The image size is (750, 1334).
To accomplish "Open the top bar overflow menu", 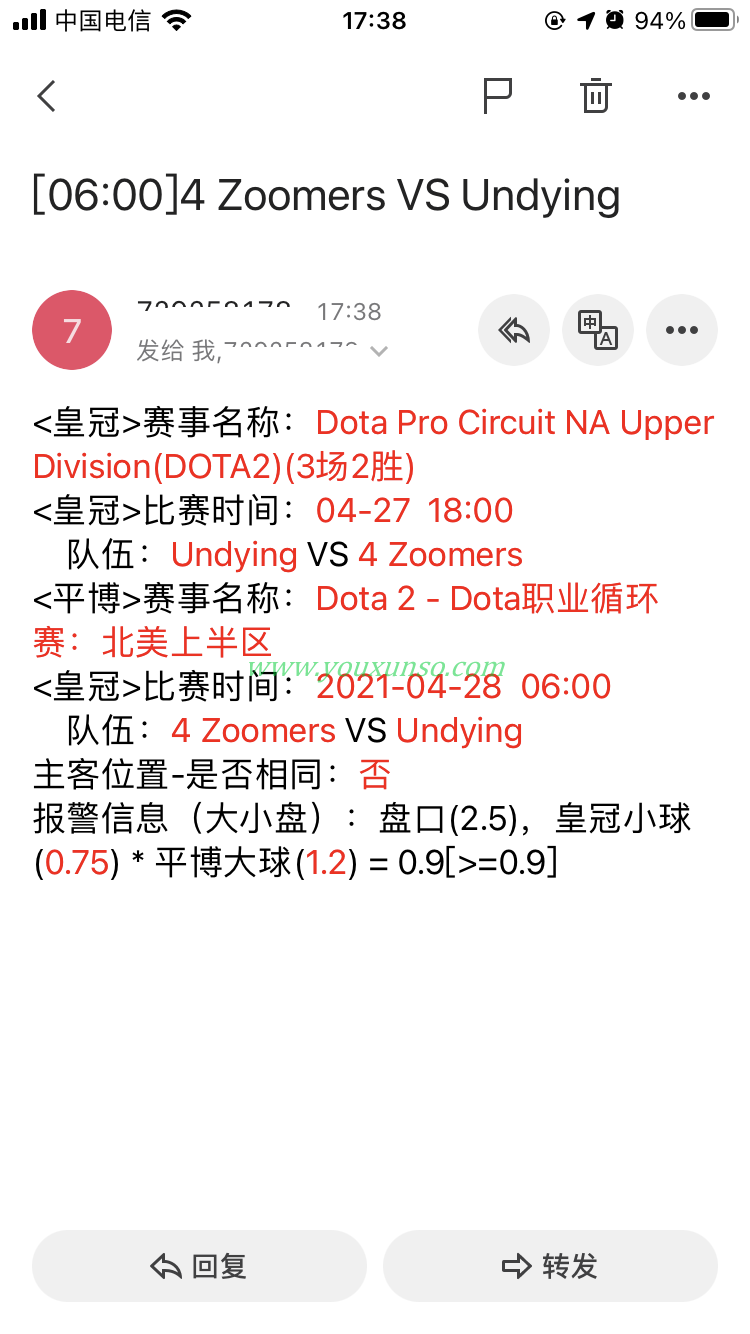I will click(x=693, y=96).
